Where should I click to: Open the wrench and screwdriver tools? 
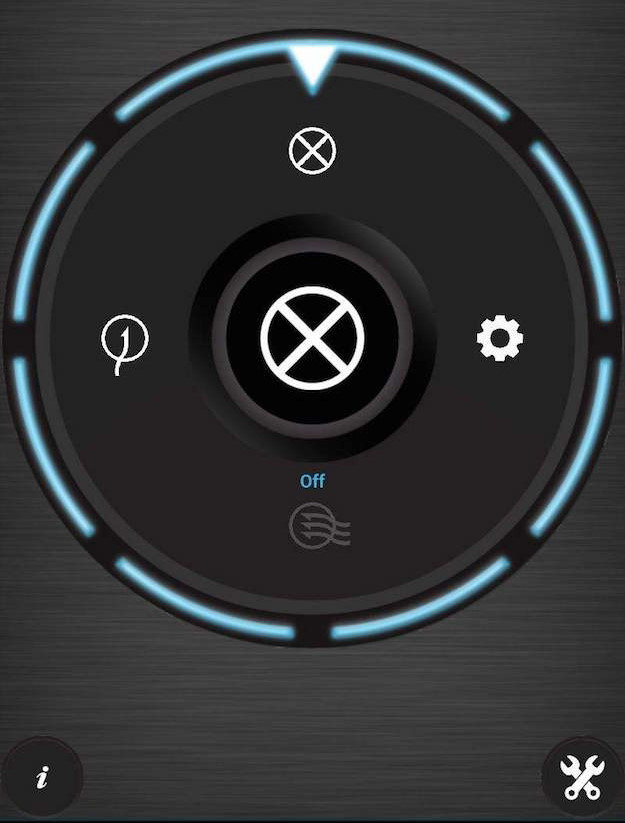(x=582, y=778)
